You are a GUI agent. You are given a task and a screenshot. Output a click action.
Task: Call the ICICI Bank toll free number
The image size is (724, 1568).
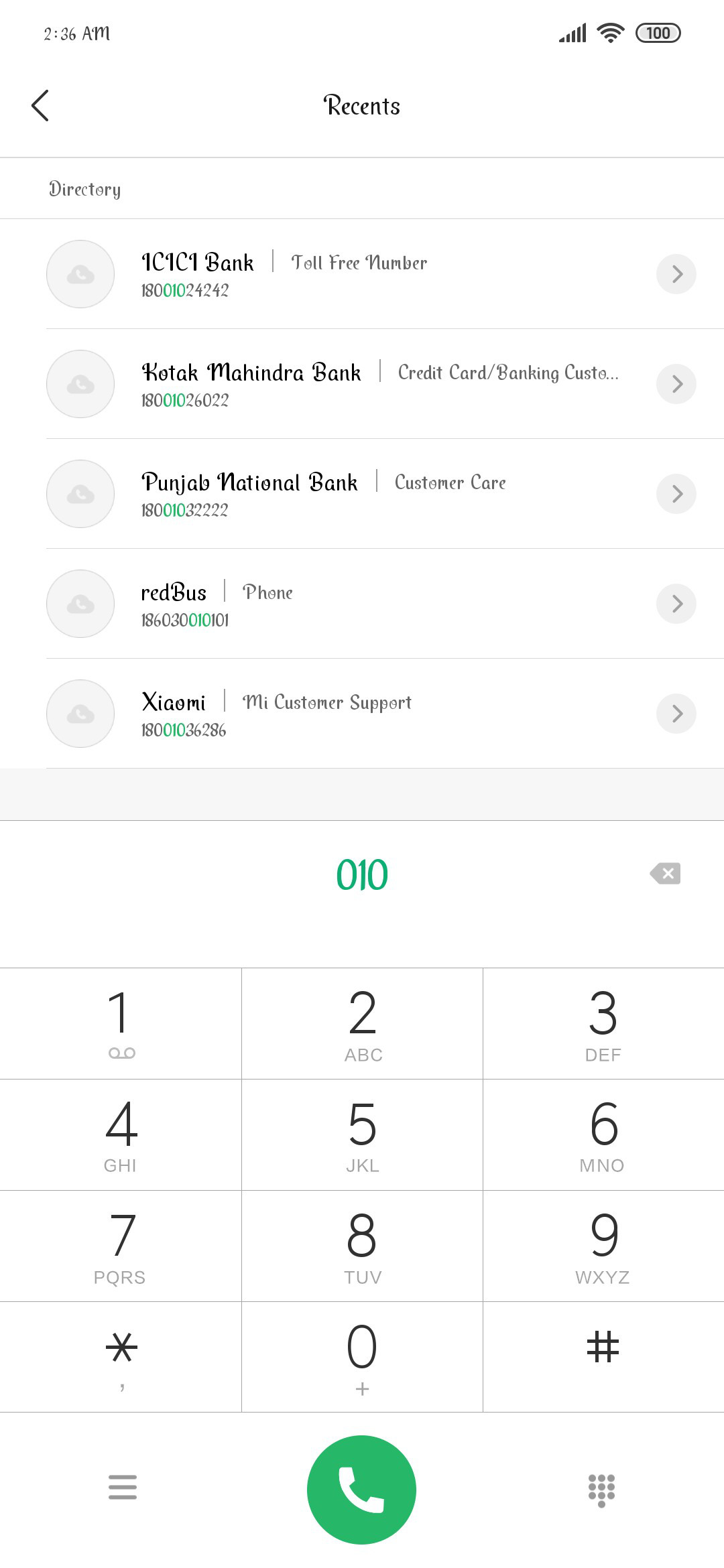pyautogui.click(x=362, y=274)
